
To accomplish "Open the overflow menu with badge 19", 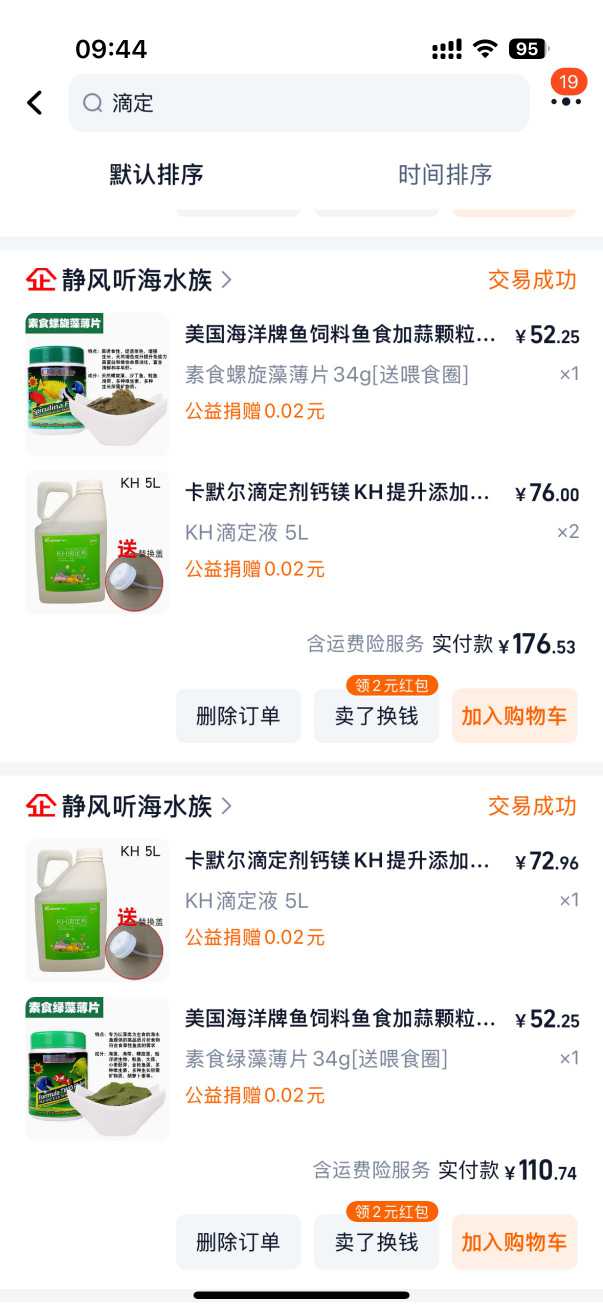I will [565, 101].
